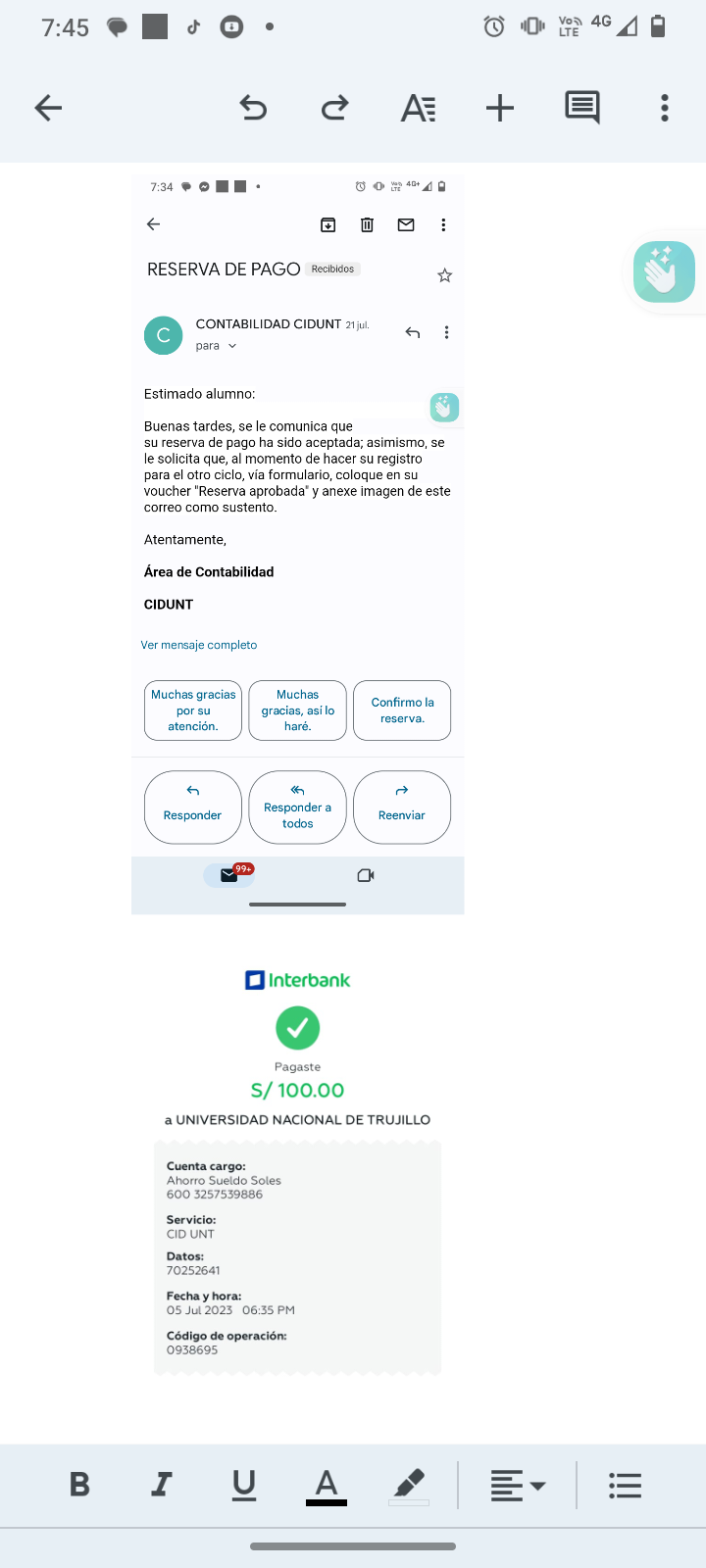This screenshot has width=706, height=1568.
Task: Select the highlight color tool
Action: (x=409, y=1486)
